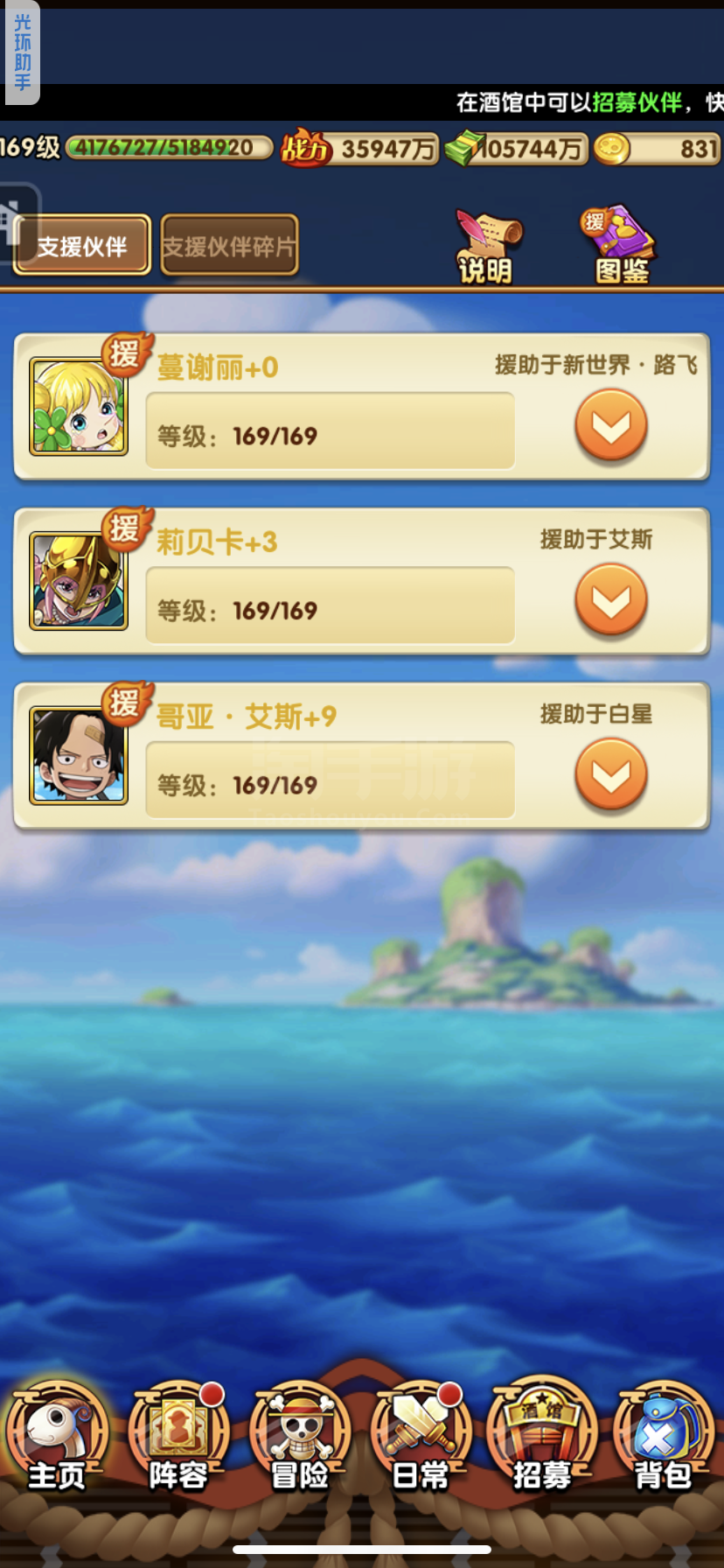Expand the 哥亚·艾斯+9 card arrow
This screenshot has height=1568, width=724.
tap(611, 774)
